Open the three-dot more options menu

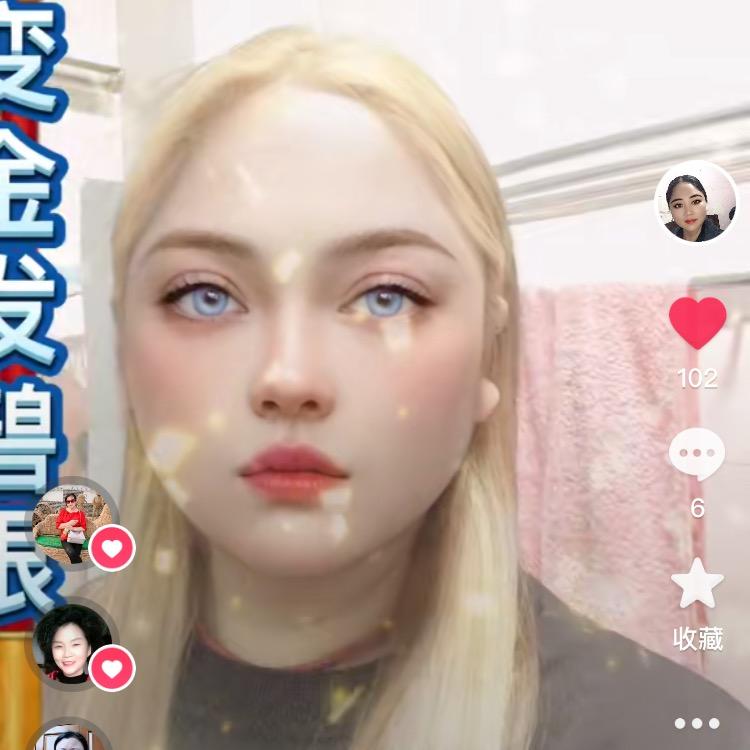(697, 723)
